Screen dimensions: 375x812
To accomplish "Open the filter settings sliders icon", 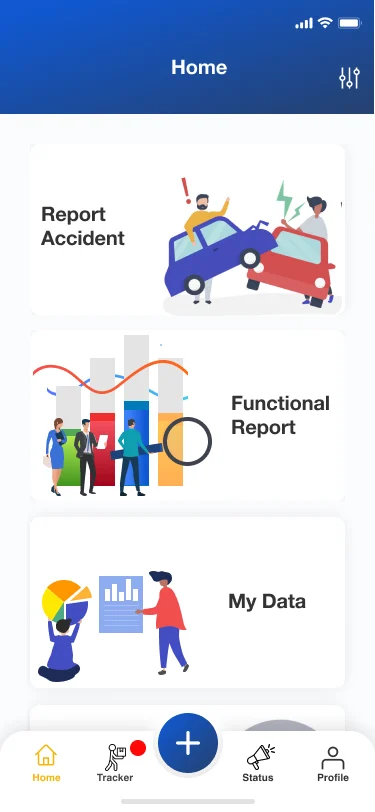I will pos(349,78).
